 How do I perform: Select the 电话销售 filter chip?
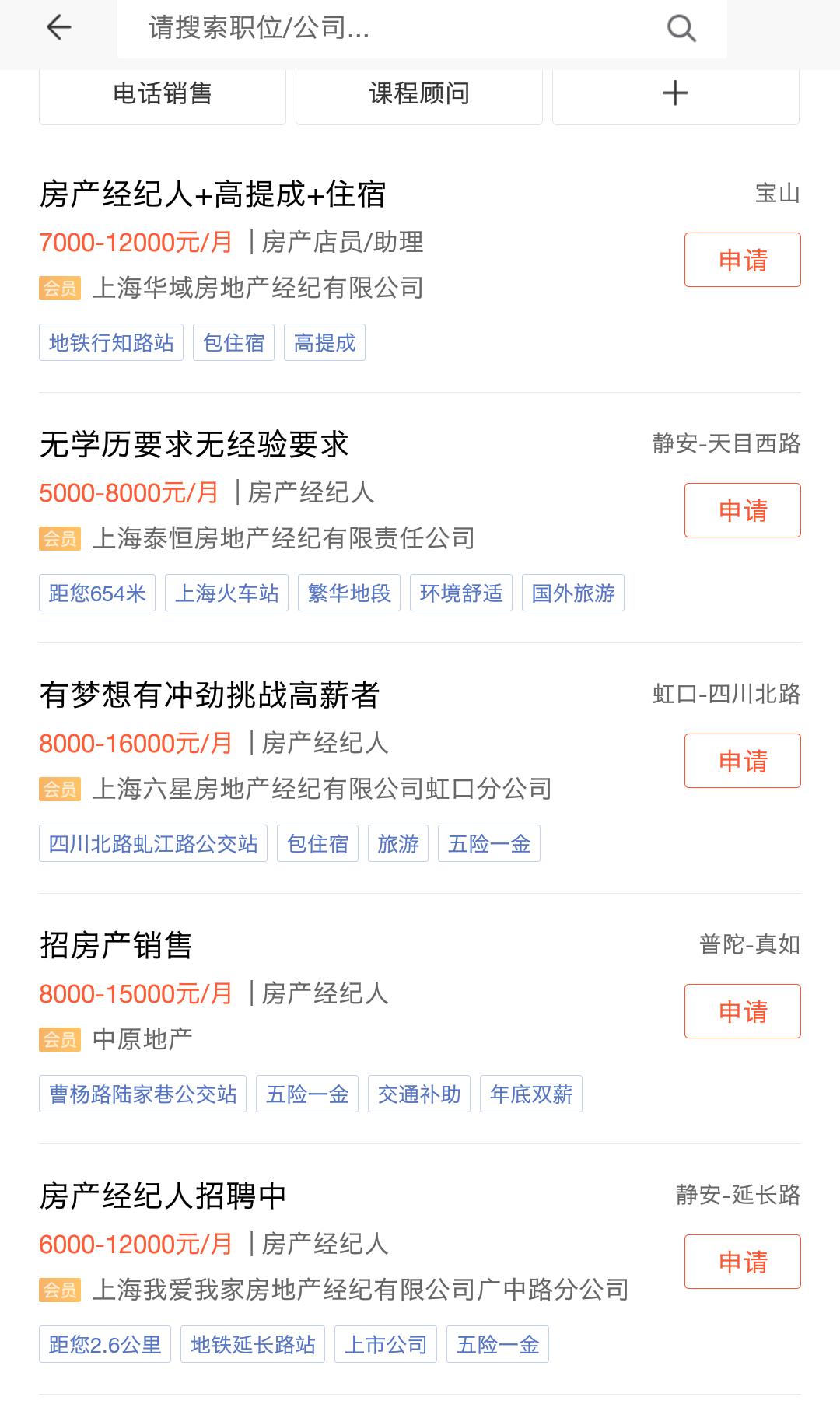point(161,93)
